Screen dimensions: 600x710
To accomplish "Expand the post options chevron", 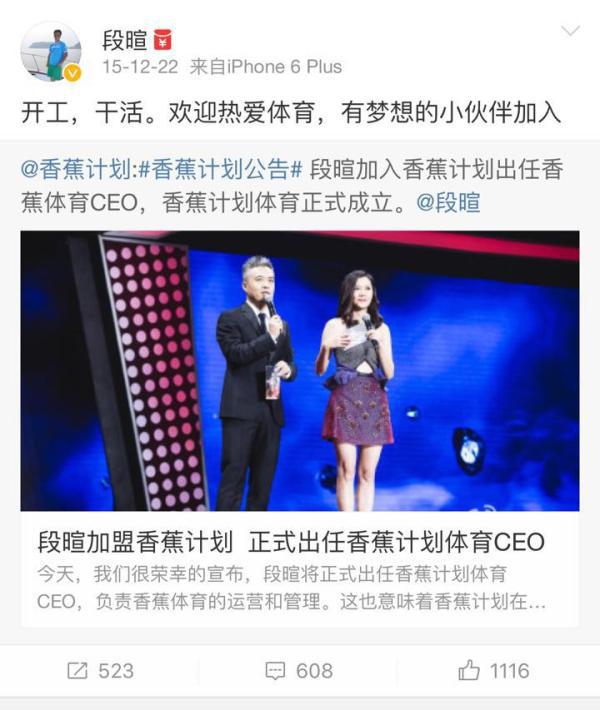I will click(570, 31).
